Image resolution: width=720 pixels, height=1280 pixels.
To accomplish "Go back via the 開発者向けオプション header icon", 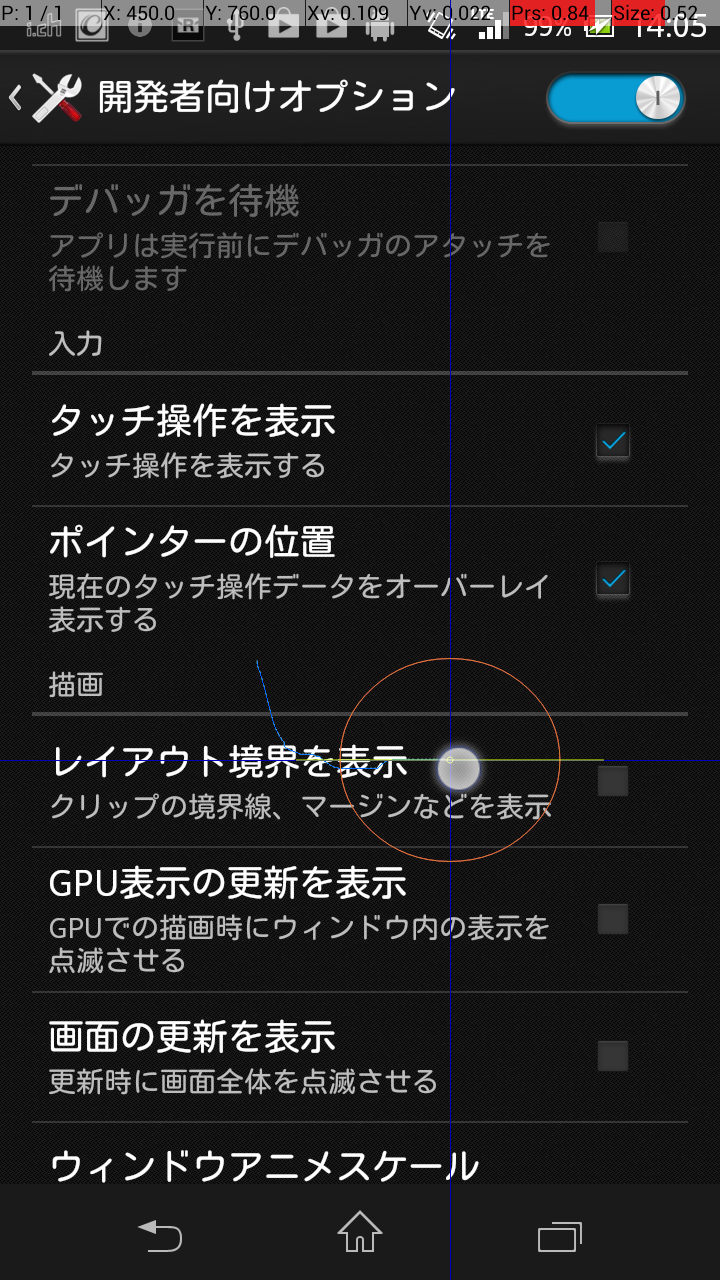I will [x=46, y=97].
